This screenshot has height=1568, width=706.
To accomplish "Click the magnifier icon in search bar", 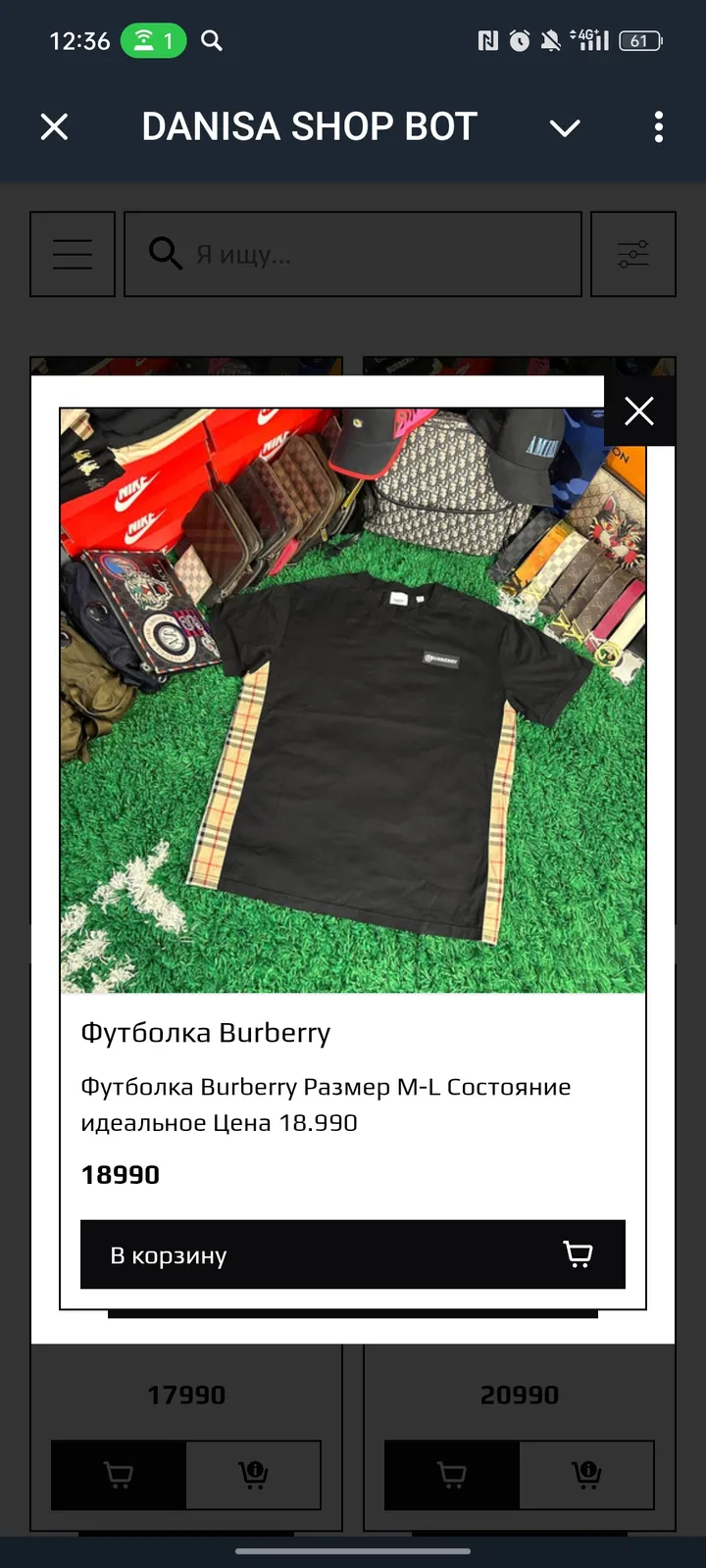I will (x=165, y=254).
